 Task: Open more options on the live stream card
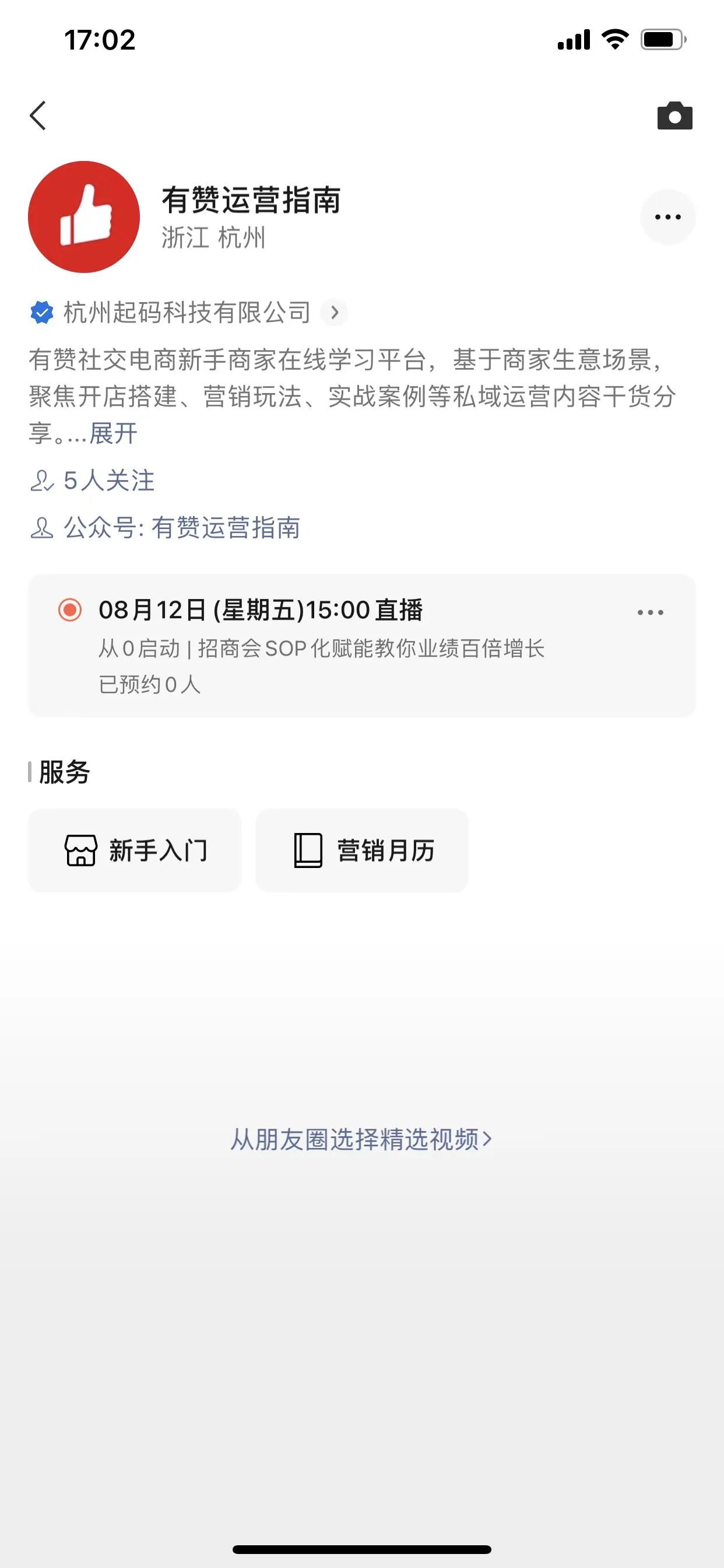pos(650,612)
